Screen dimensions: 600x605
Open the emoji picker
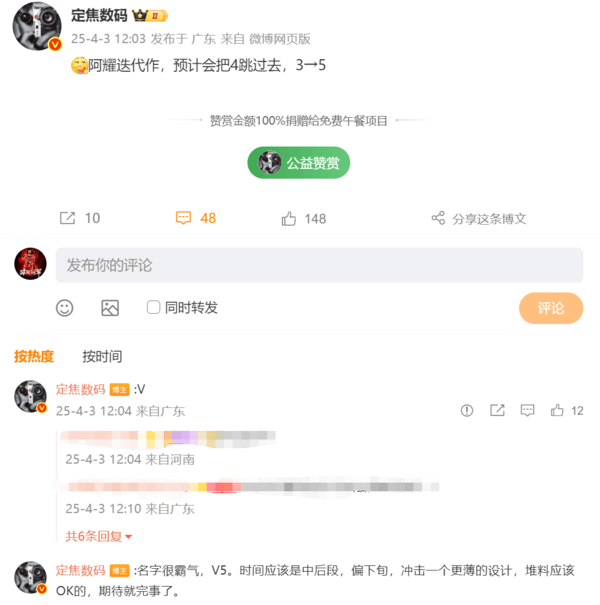coord(65,308)
